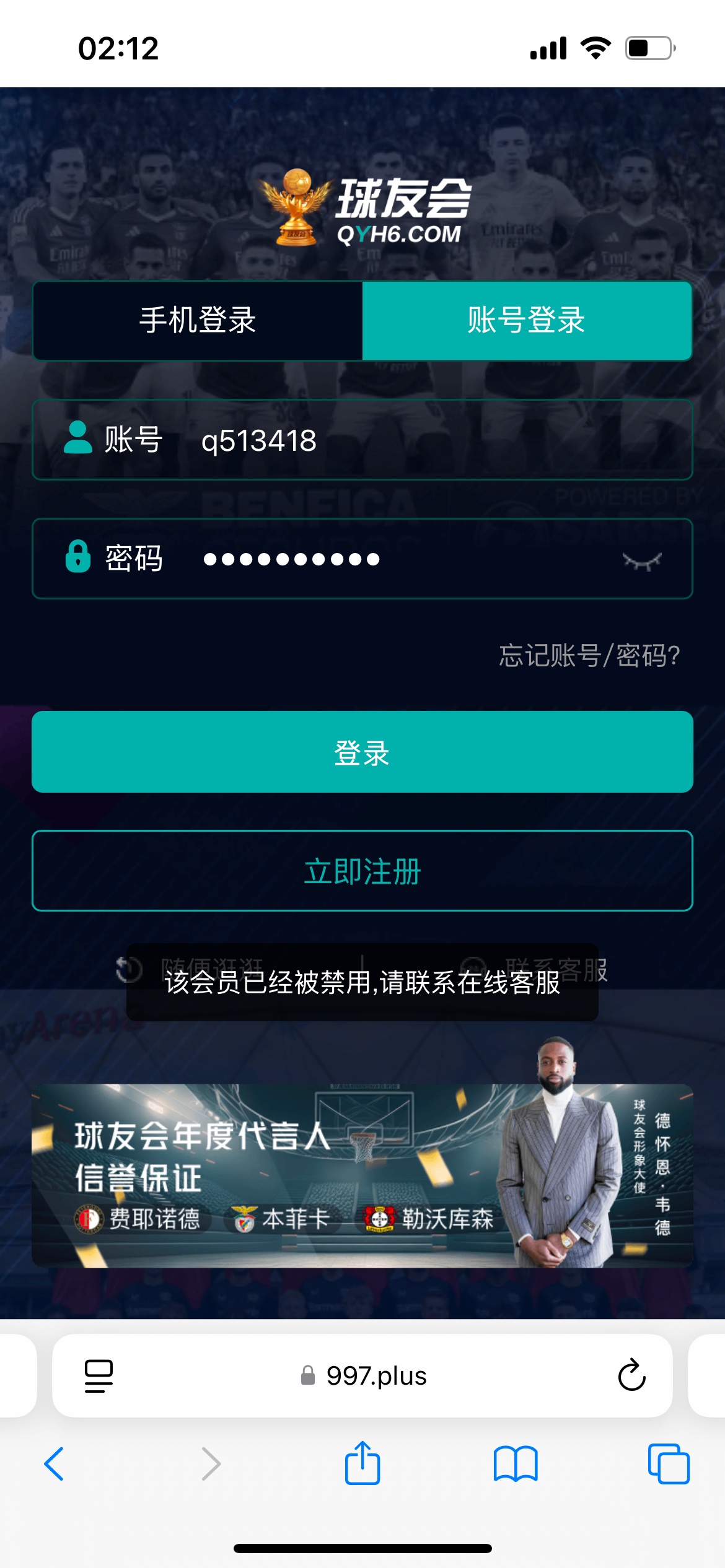View all open Safari tabs
725x1568 pixels.
[x=669, y=1464]
